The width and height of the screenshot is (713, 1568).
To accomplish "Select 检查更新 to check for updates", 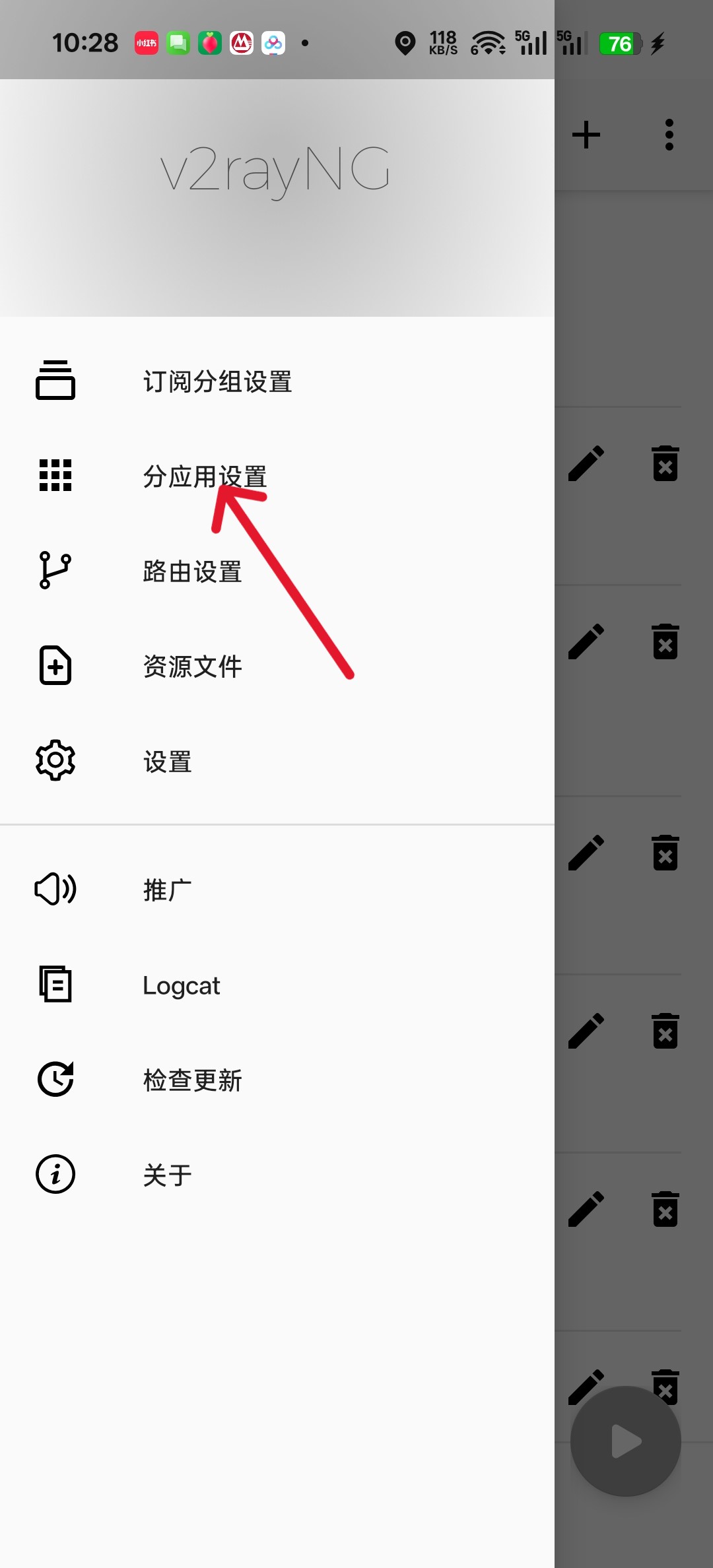I will point(192,1080).
